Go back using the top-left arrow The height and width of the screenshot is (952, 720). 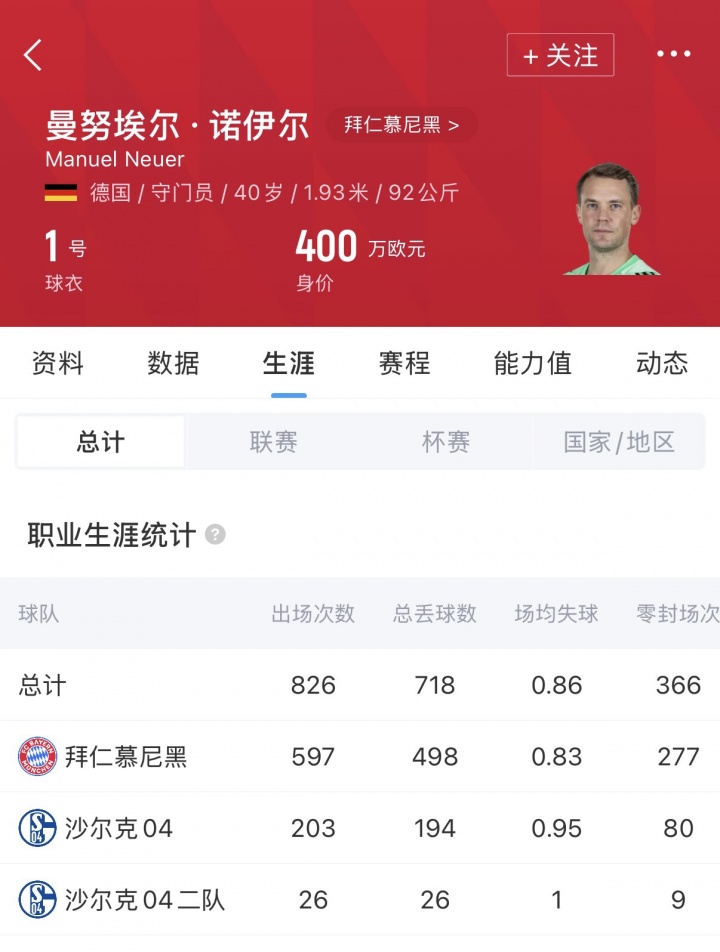pos(33,55)
